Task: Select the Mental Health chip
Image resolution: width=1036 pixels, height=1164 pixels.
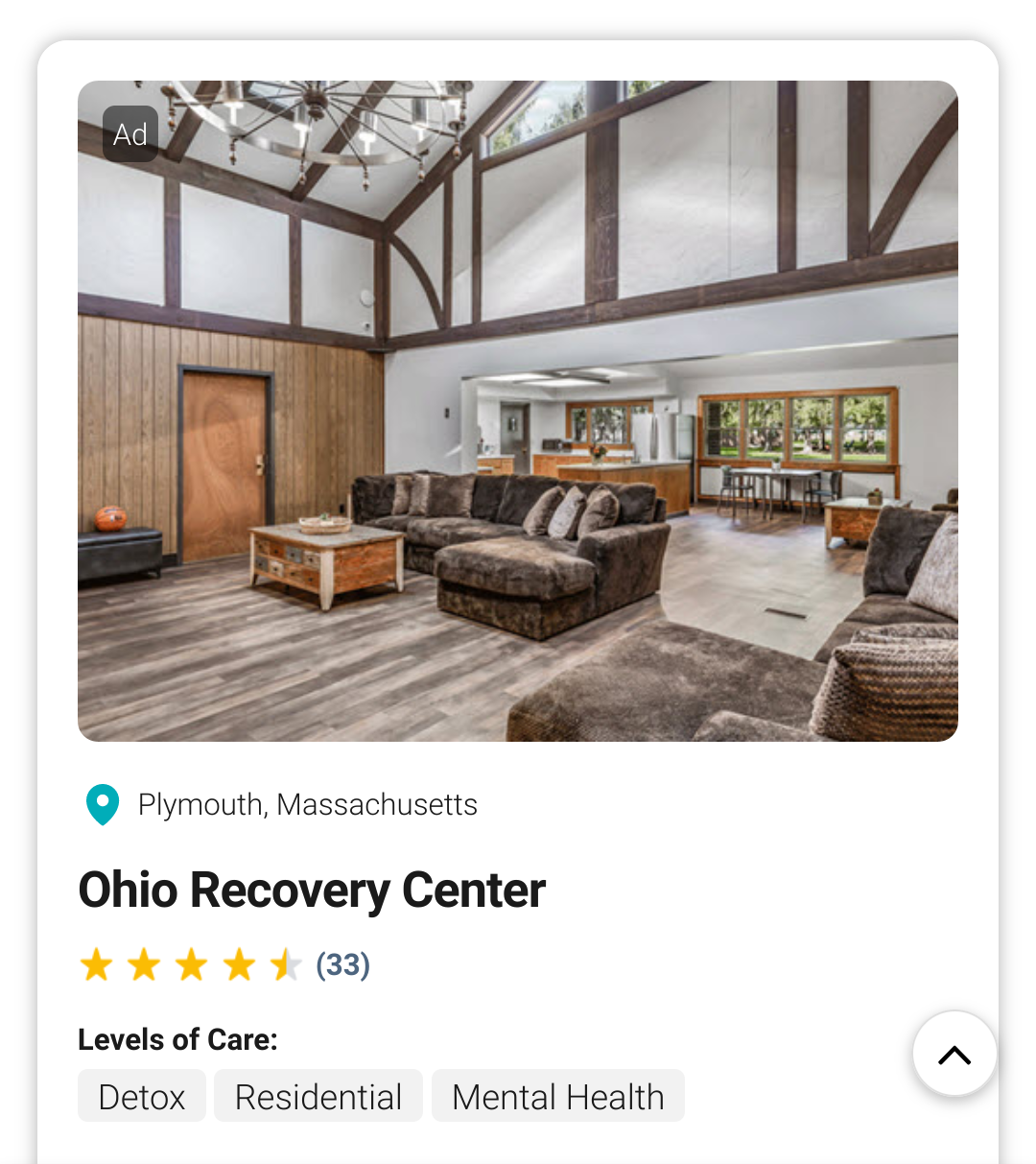Action: click(x=558, y=1096)
